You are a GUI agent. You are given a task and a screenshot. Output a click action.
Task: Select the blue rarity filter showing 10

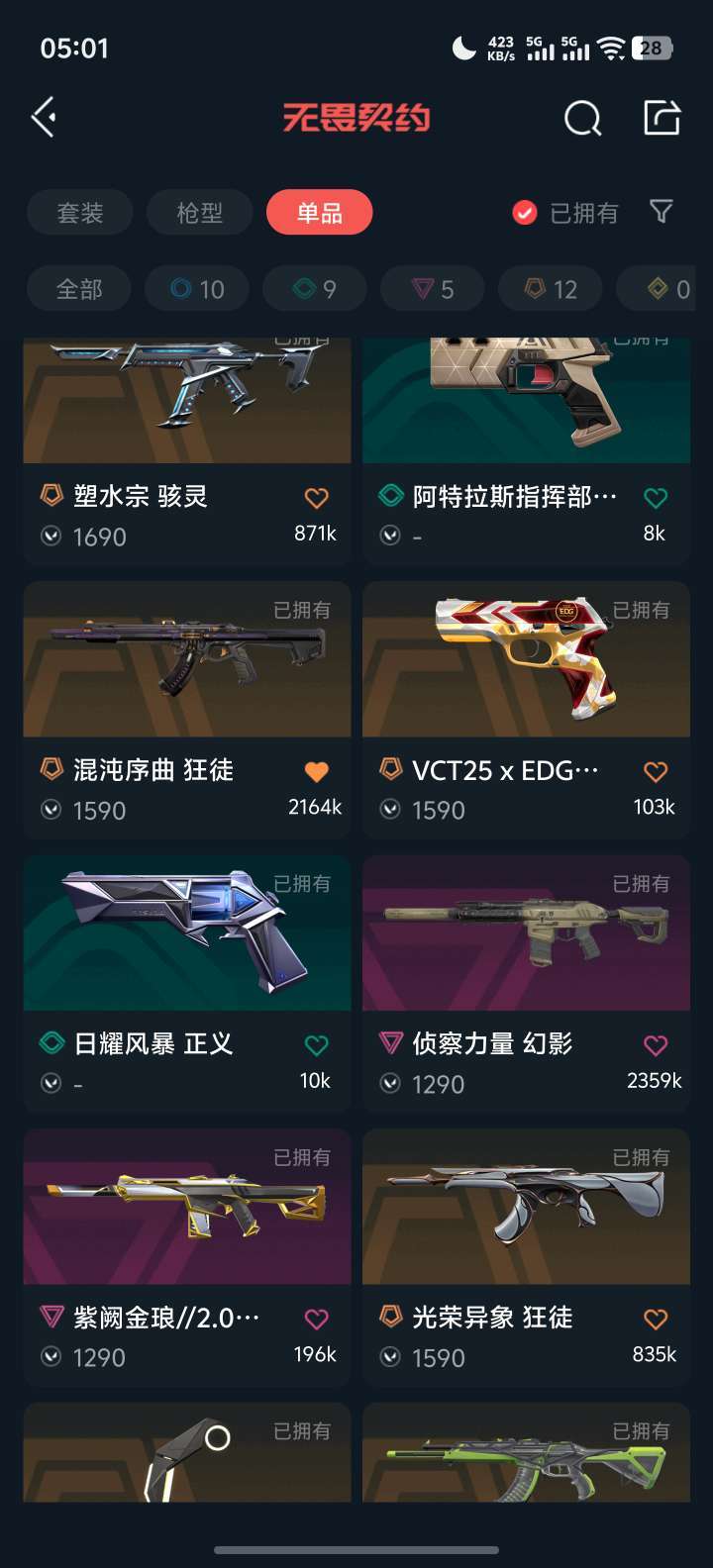click(196, 288)
